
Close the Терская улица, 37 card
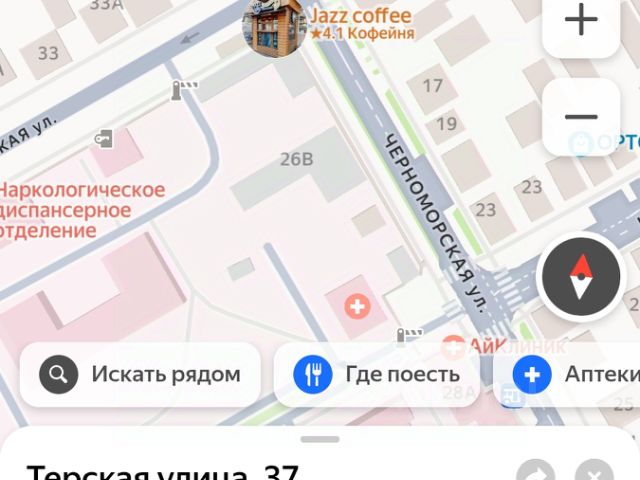click(x=594, y=473)
